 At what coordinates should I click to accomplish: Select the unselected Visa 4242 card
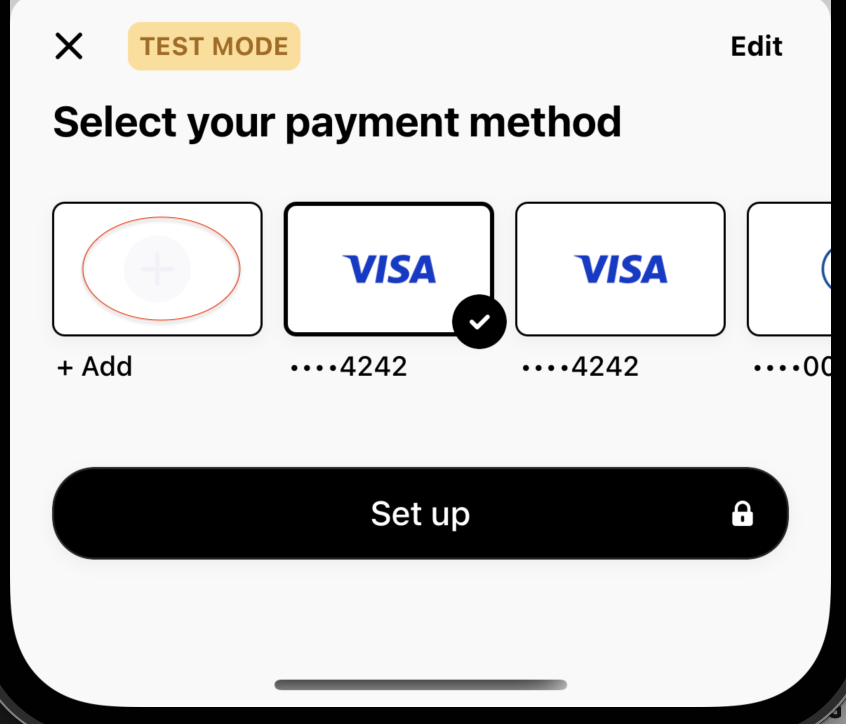click(x=620, y=269)
